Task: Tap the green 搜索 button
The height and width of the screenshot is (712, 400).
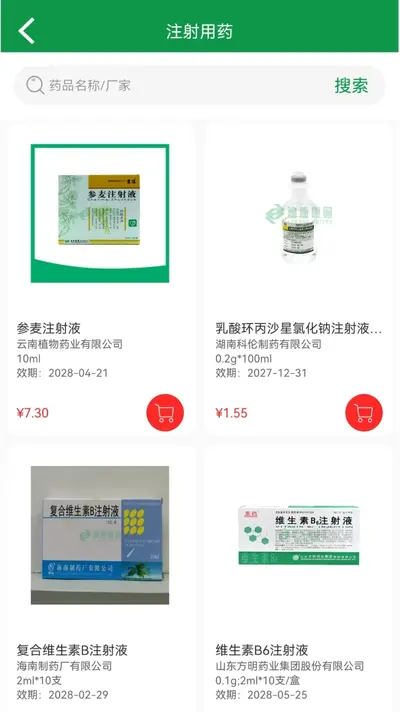Action: click(x=351, y=85)
